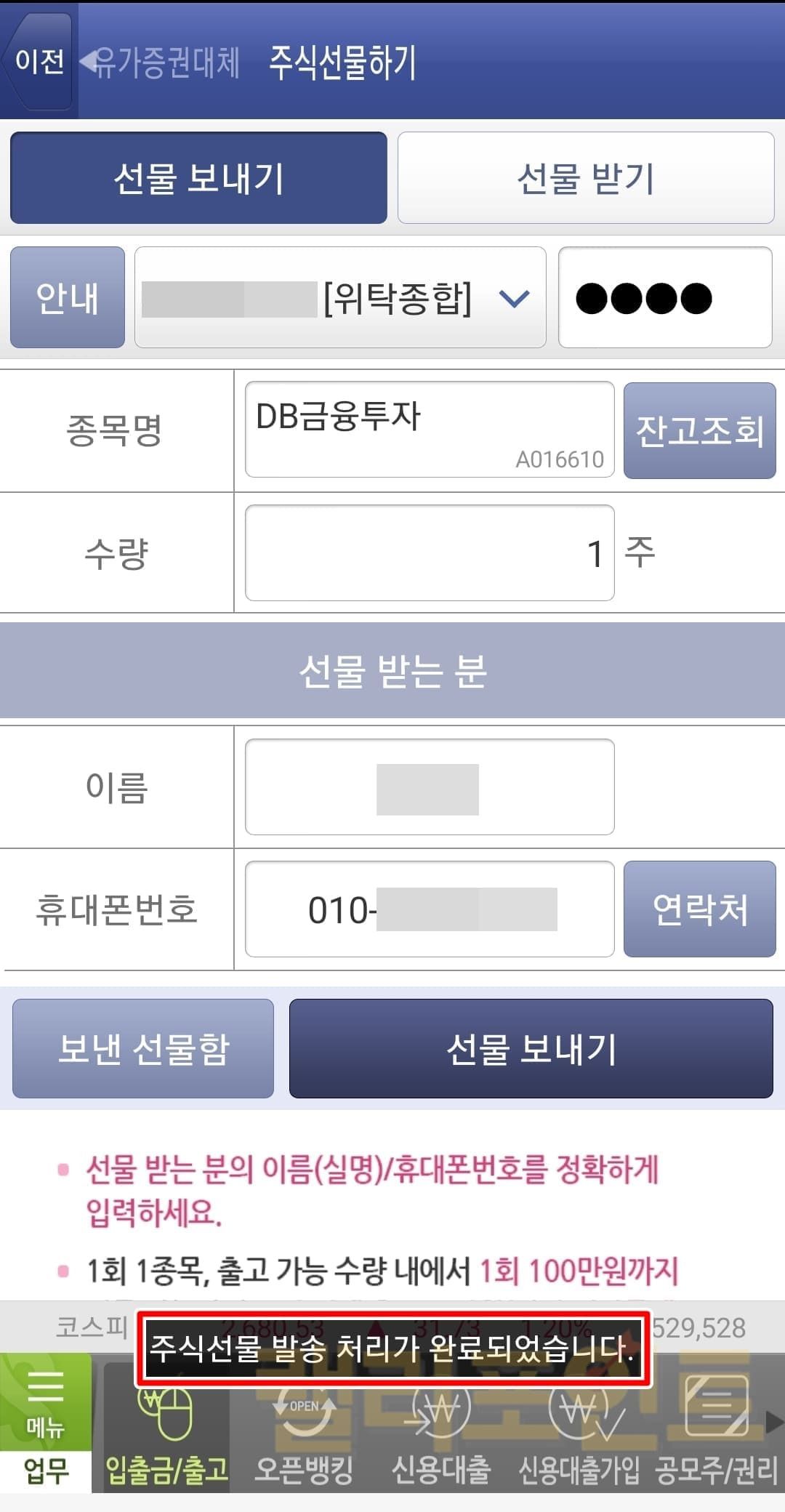785x1512 pixels.
Task: Switch to the 선물 받기 tab
Action: coord(586,178)
